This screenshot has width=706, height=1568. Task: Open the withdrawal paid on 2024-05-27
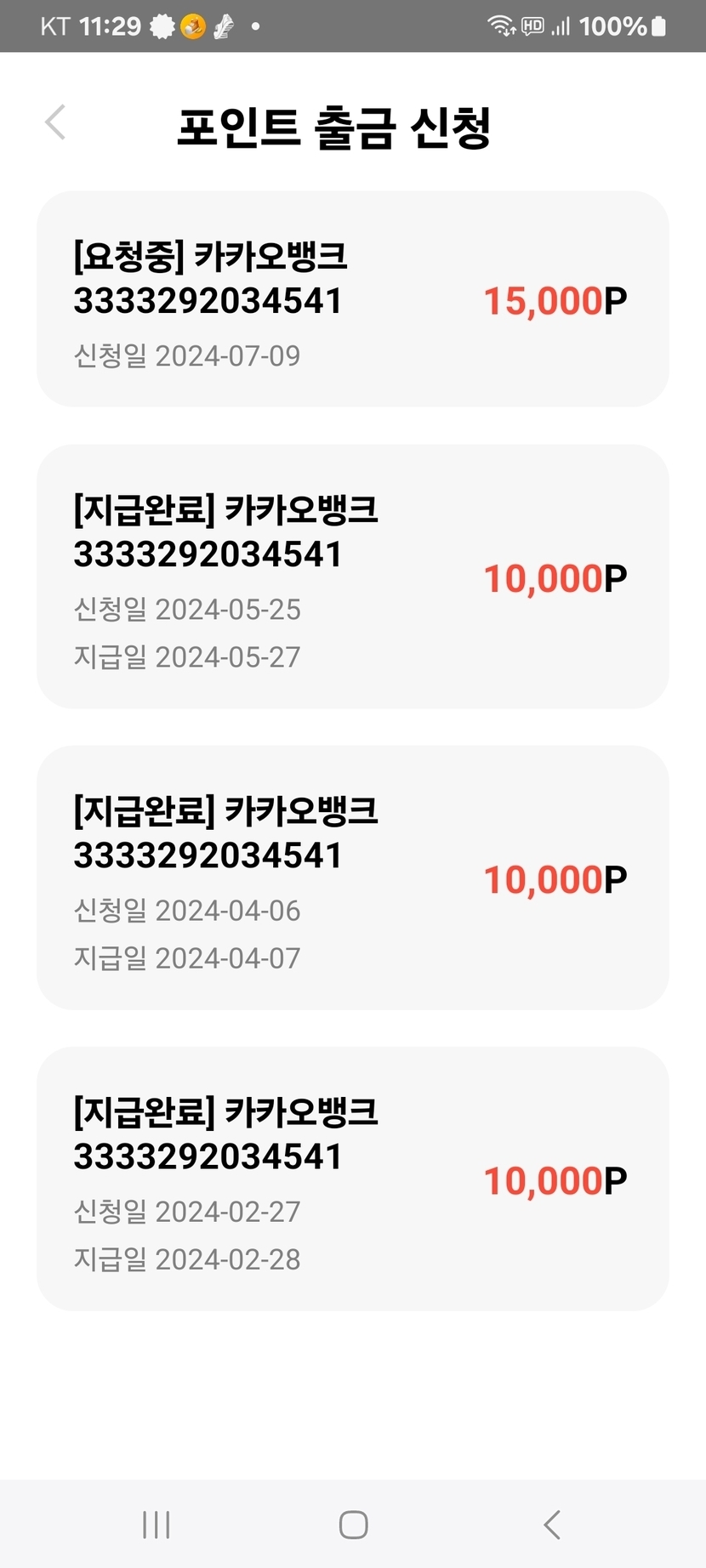tap(352, 577)
